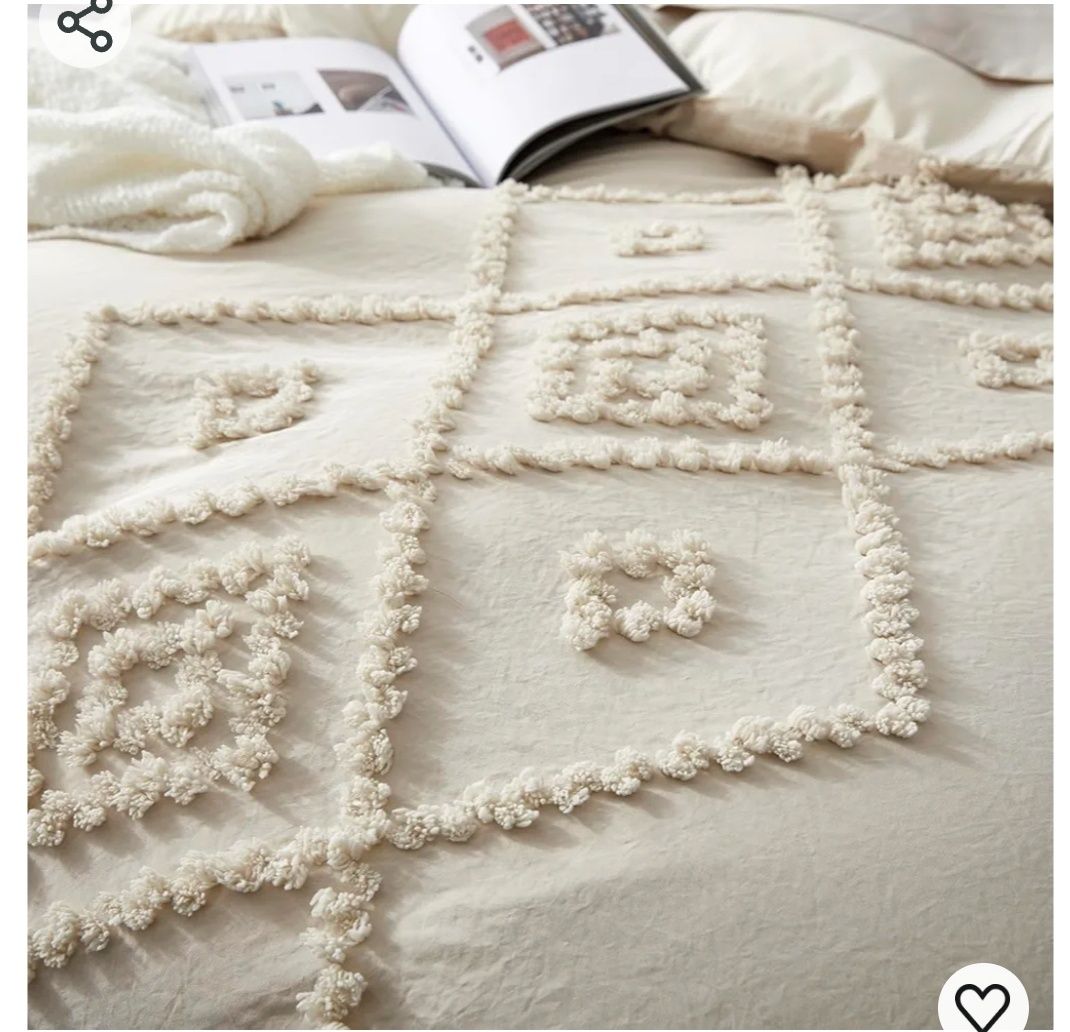The height and width of the screenshot is (1032, 1070).
Task: Share this bedding product
Action: (84, 25)
